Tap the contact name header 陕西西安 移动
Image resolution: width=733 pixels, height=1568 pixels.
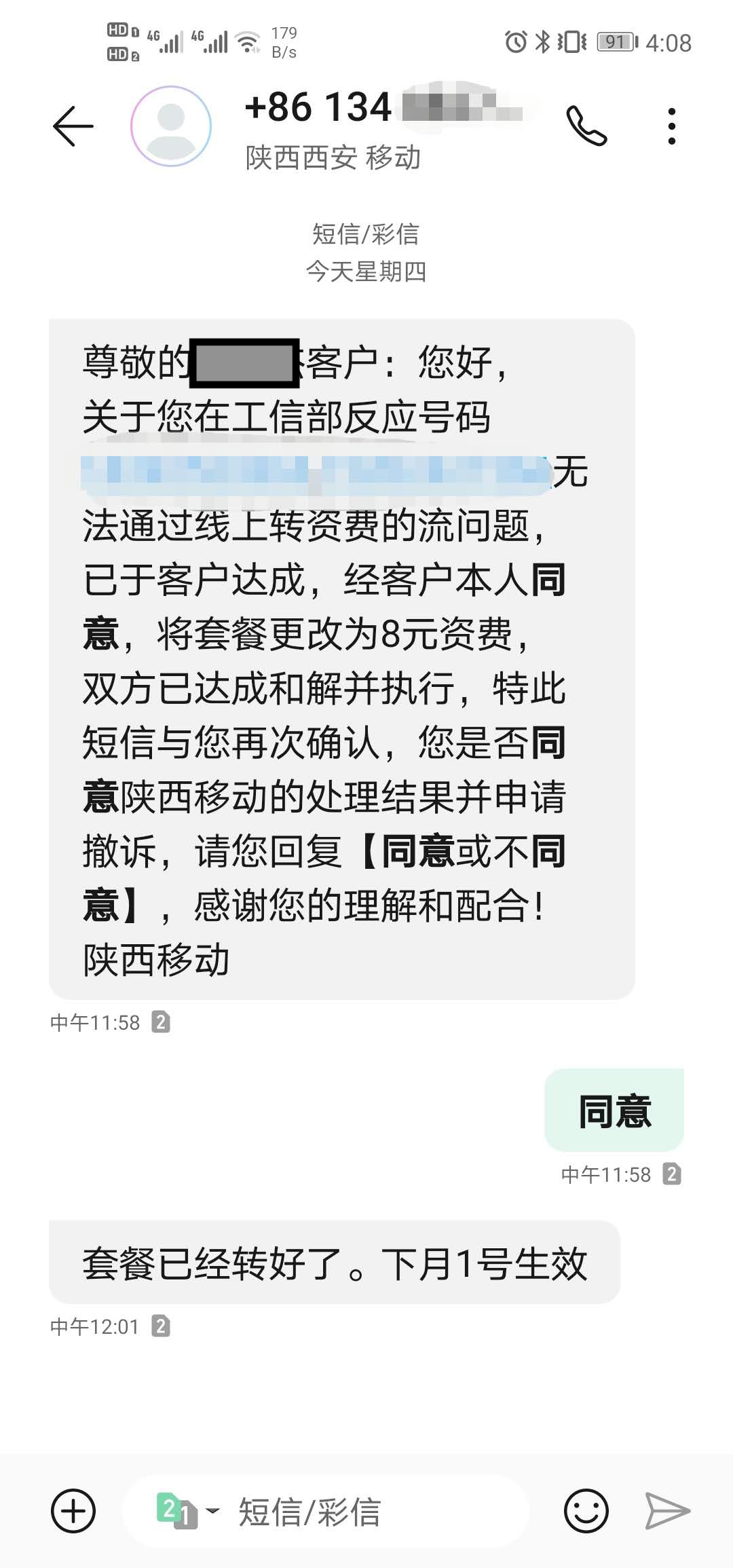[333, 156]
